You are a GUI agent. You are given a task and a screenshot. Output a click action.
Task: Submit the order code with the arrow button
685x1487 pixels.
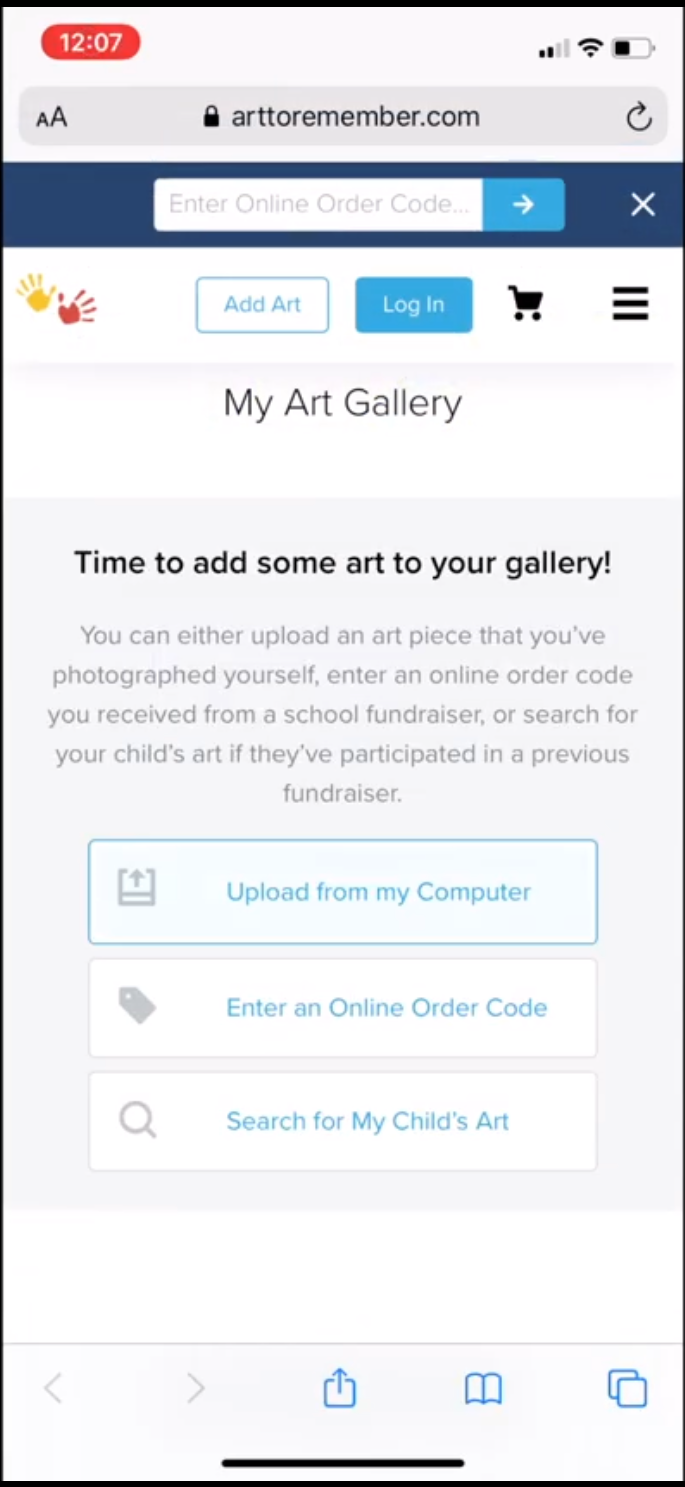point(523,205)
